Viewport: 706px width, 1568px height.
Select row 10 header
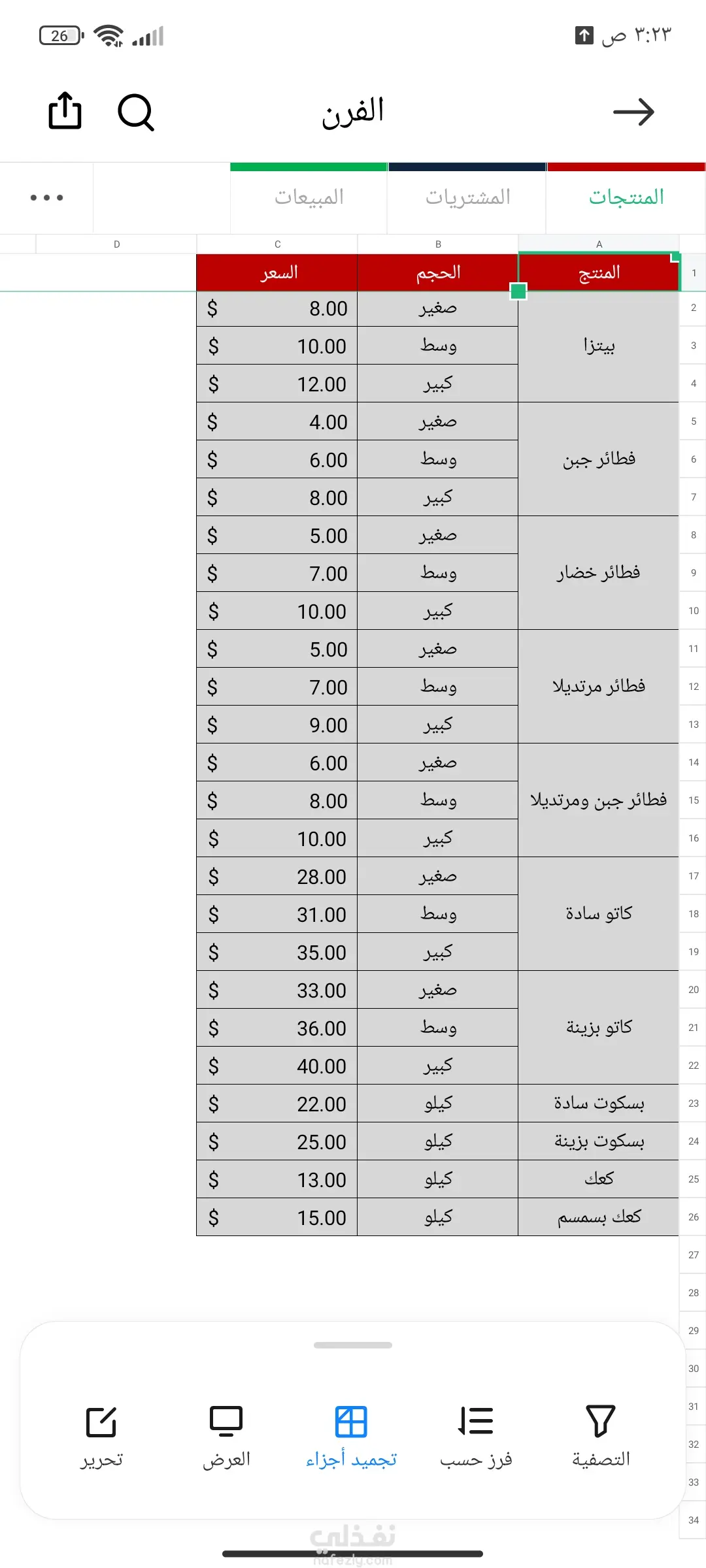693,611
